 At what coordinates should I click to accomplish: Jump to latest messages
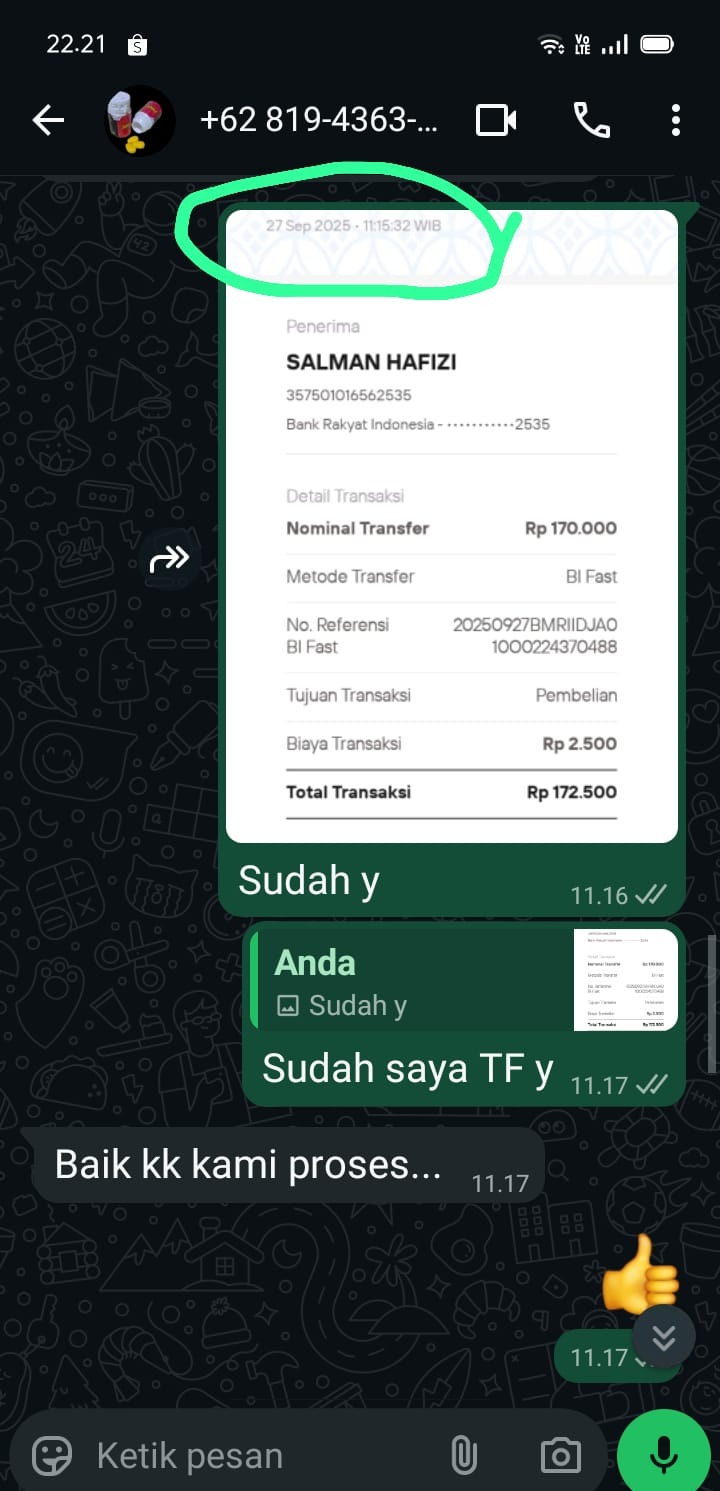tap(664, 1337)
